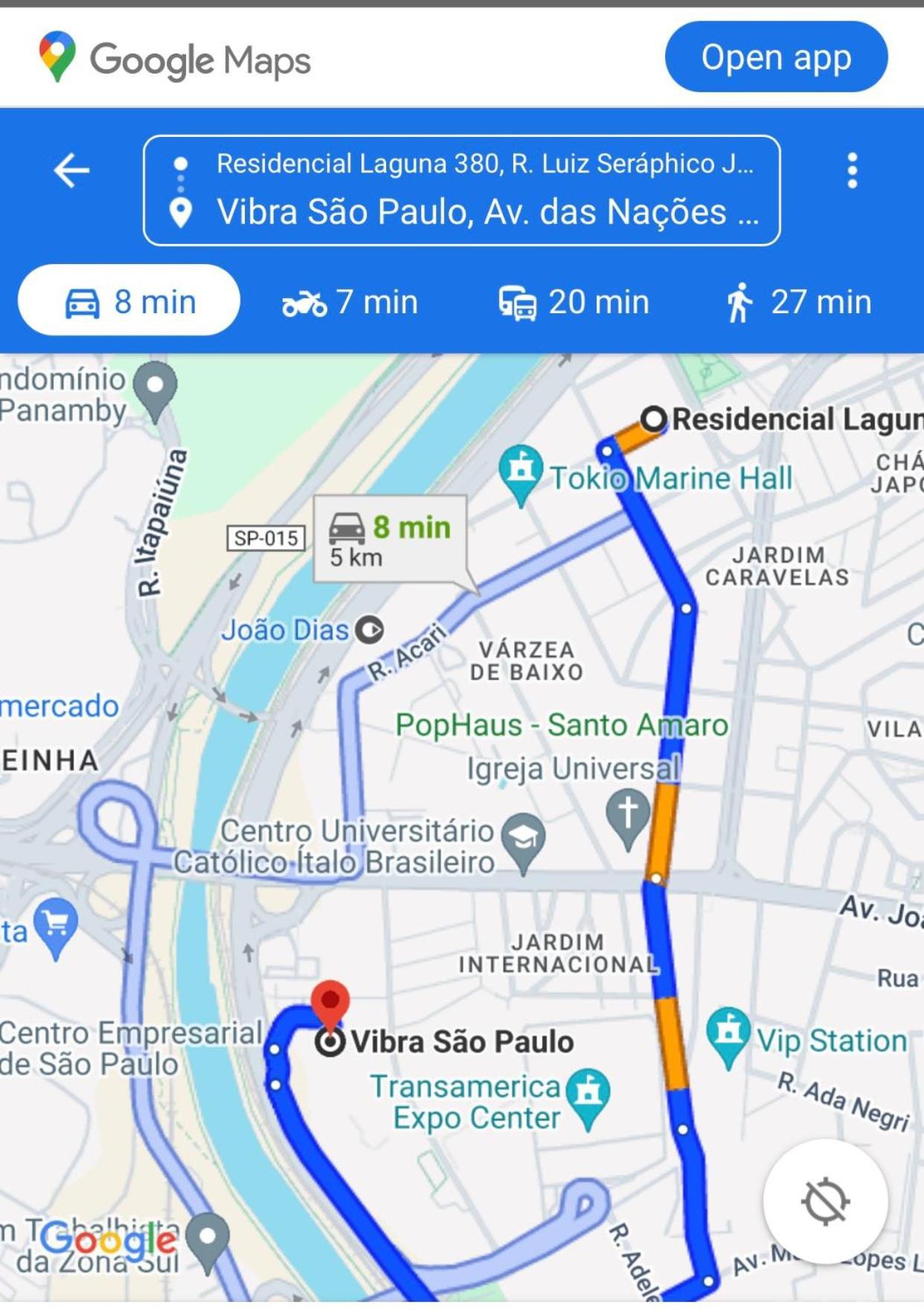
Task: Edit the Residencial Laguna 380 starting point
Action: [484, 164]
